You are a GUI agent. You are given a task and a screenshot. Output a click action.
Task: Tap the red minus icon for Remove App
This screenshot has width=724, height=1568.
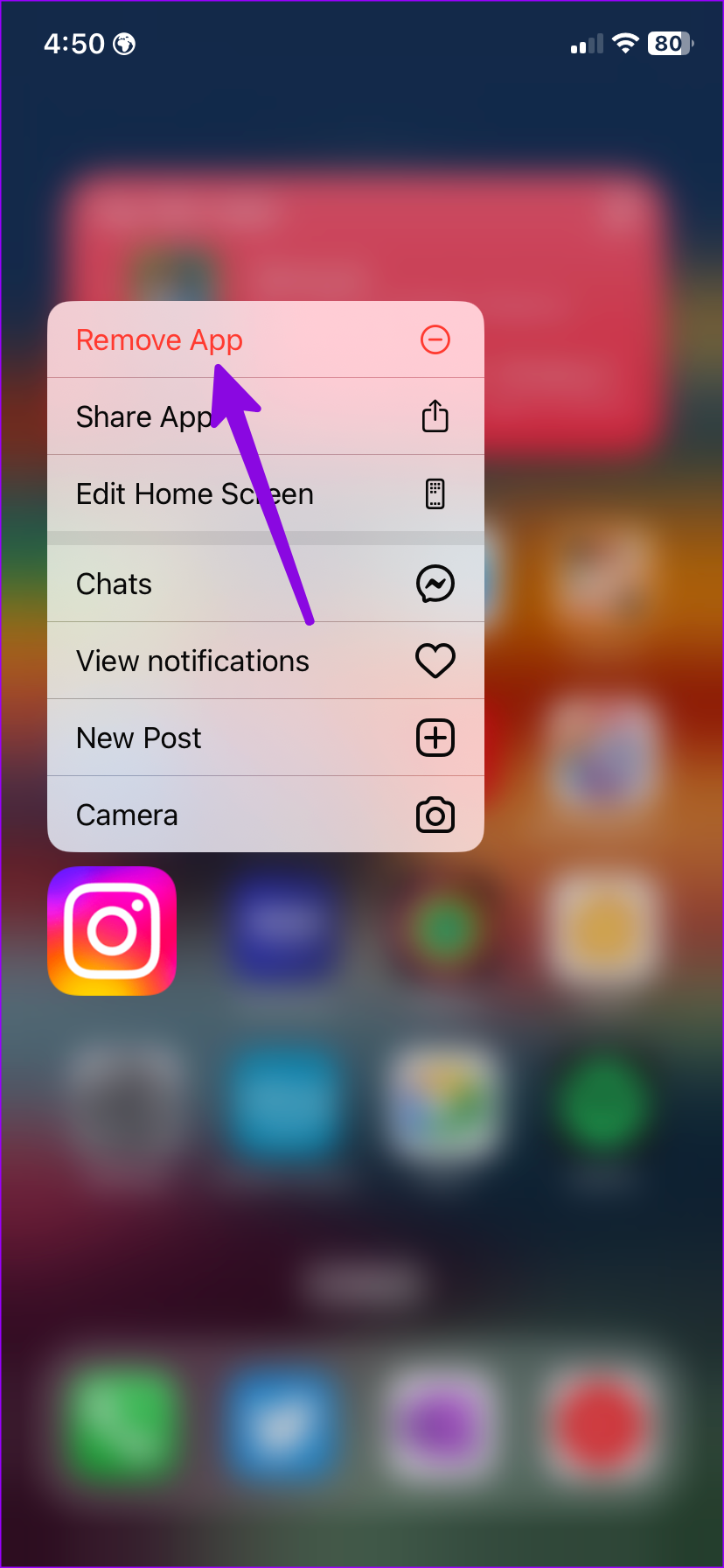pyautogui.click(x=435, y=339)
